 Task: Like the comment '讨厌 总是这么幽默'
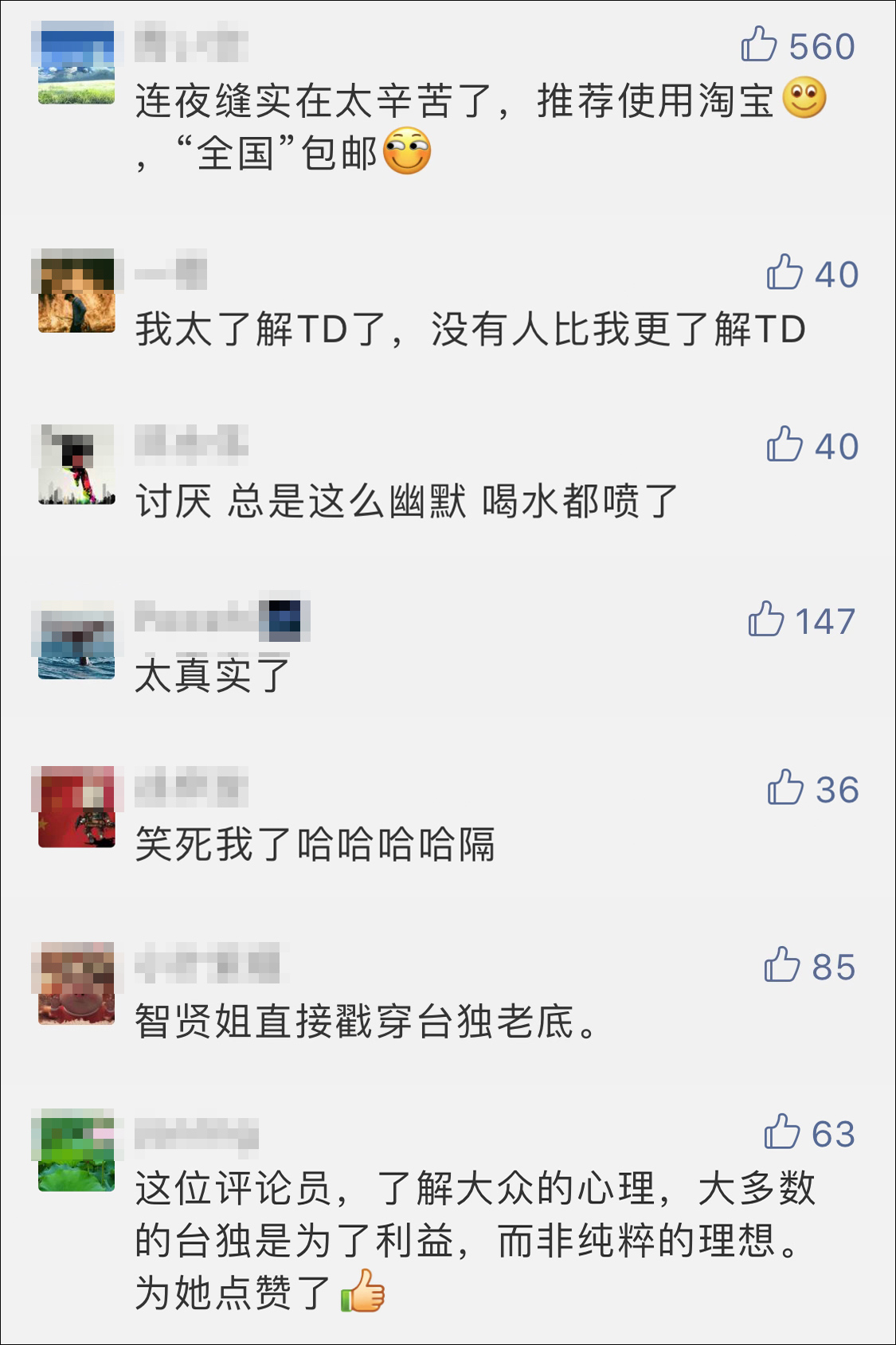(x=784, y=444)
